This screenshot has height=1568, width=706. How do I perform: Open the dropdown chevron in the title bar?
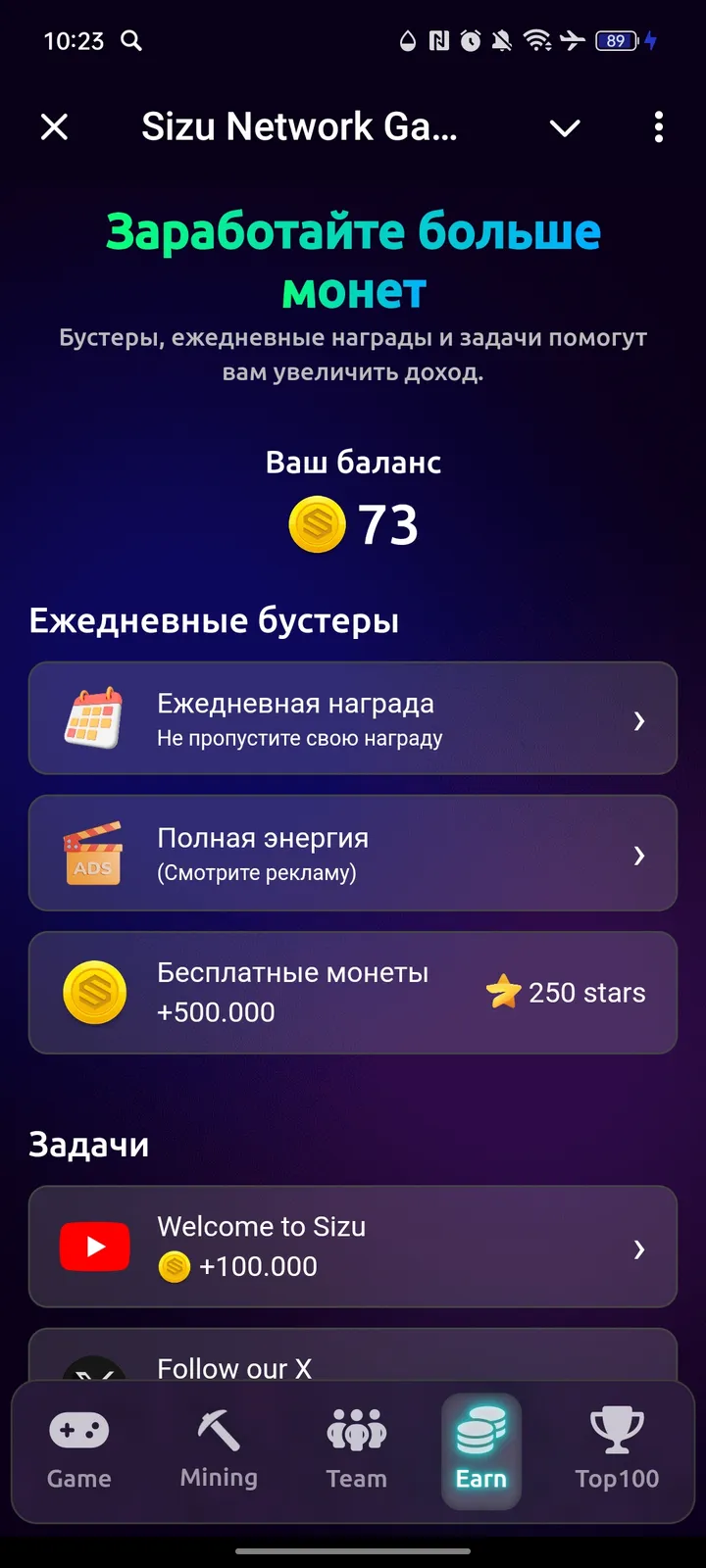pos(565,127)
